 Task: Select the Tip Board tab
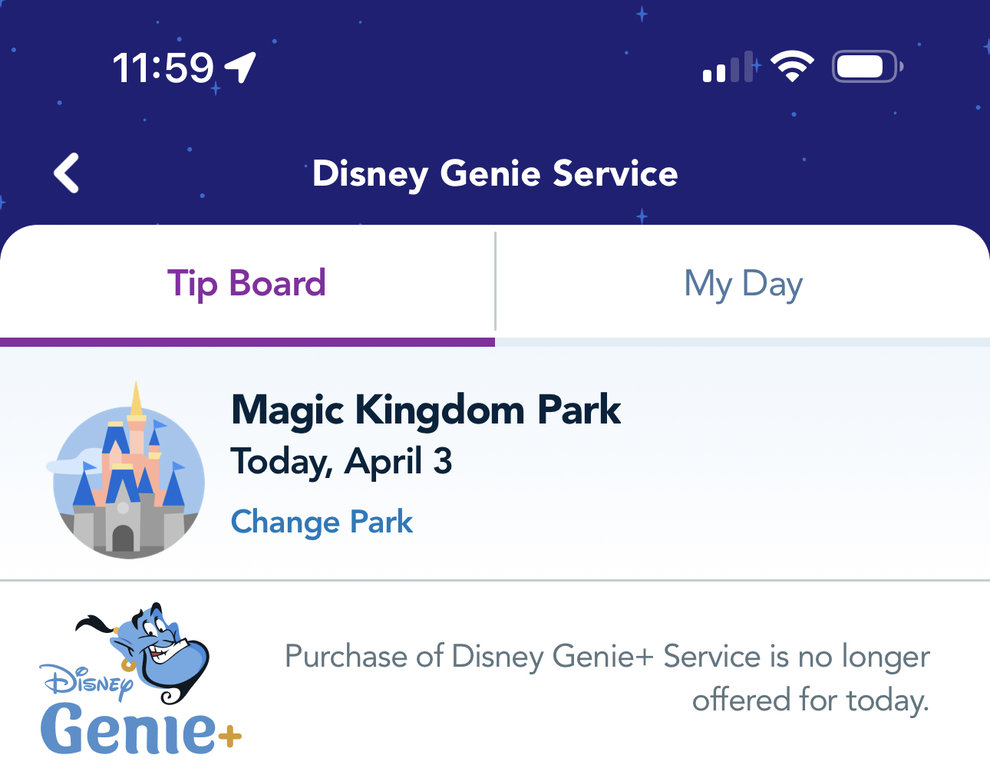coord(246,283)
